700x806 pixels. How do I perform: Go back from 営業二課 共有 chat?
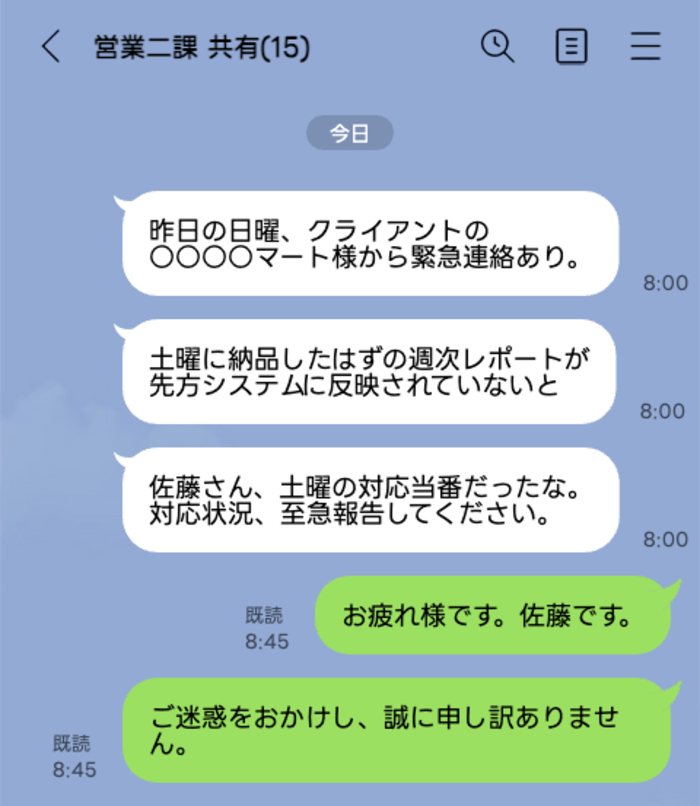click(x=51, y=47)
